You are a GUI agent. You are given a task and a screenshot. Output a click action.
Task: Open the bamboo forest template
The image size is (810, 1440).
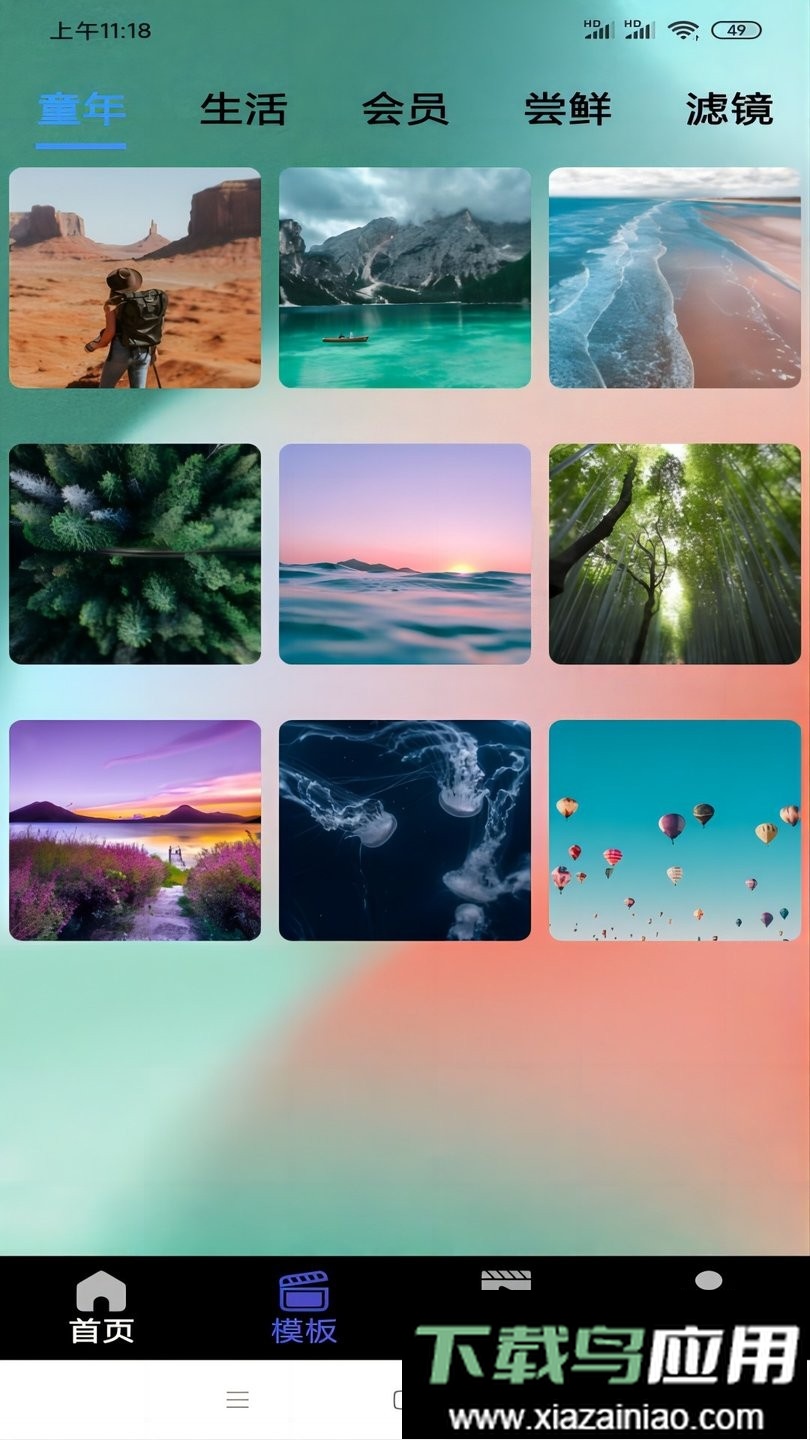coord(675,554)
